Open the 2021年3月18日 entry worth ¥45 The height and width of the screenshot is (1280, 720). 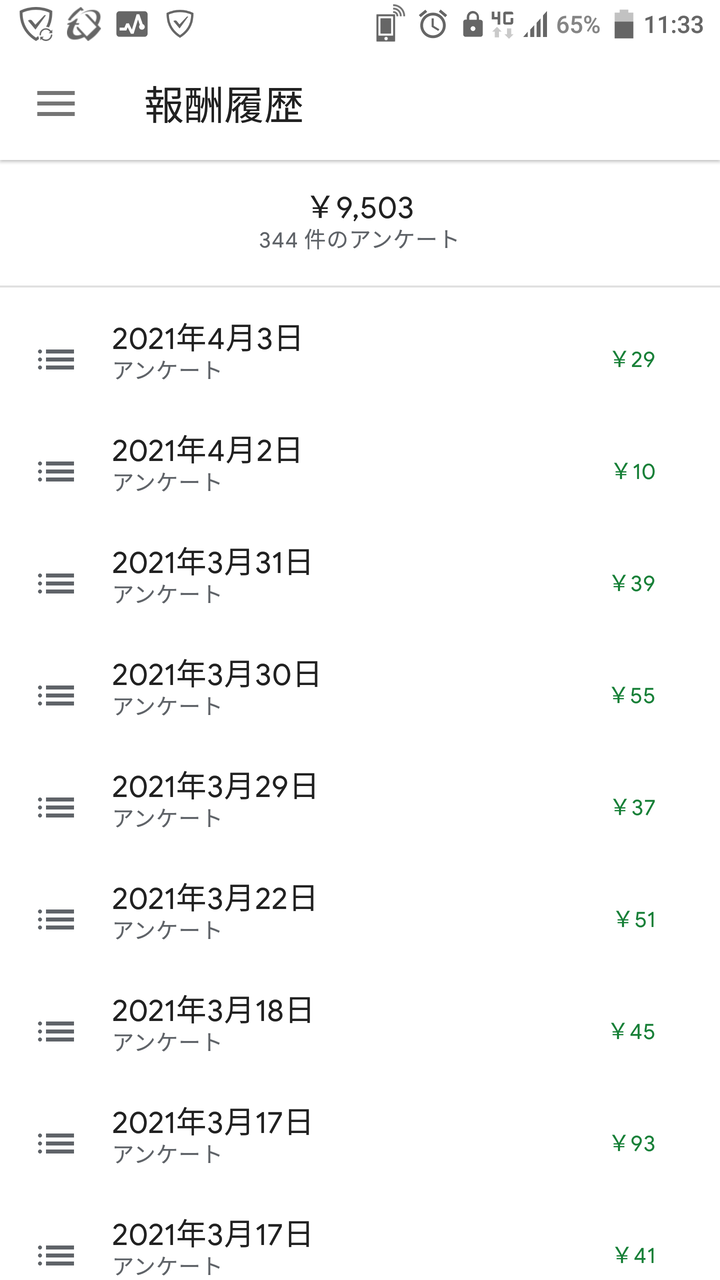click(x=360, y=1025)
